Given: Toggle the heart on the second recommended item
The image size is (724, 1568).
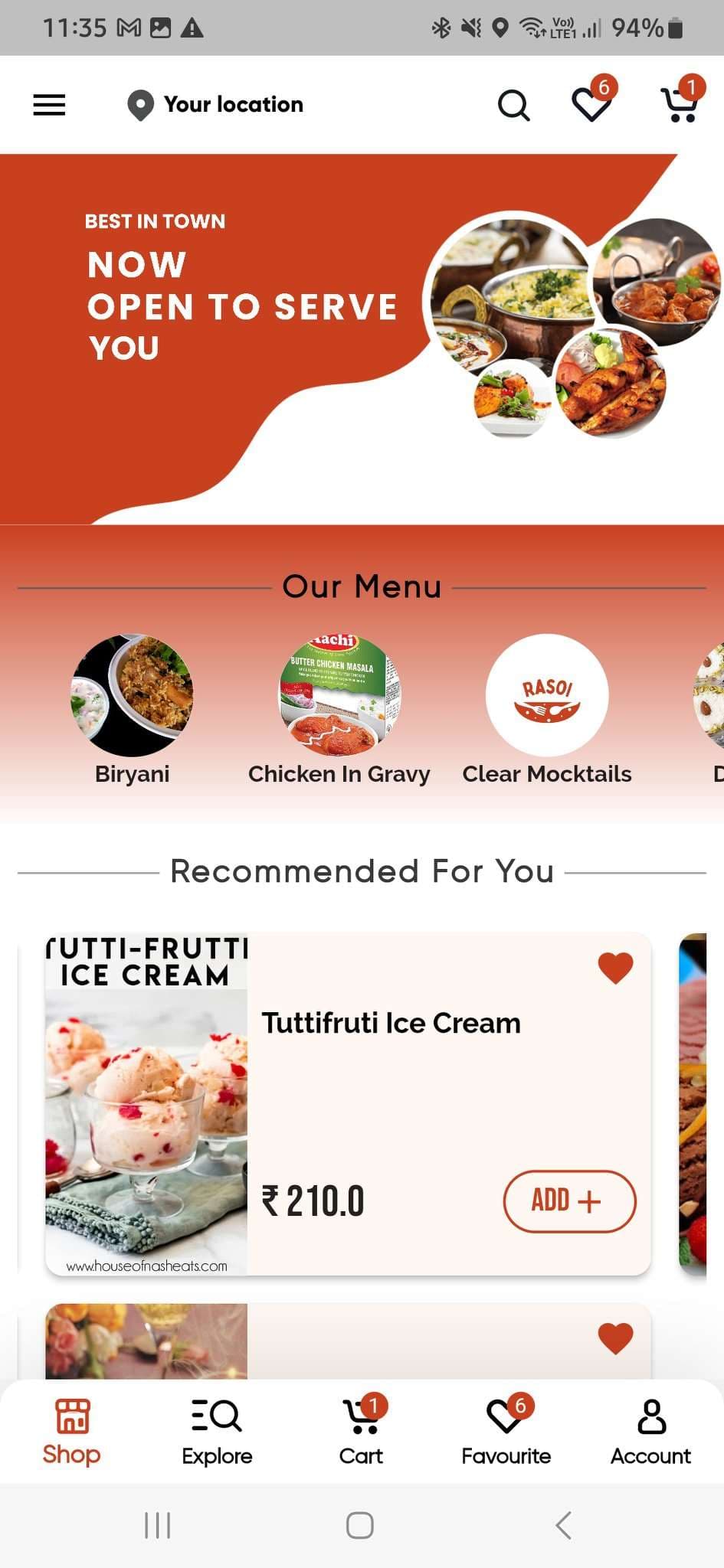Looking at the screenshot, I should [615, 1337].
